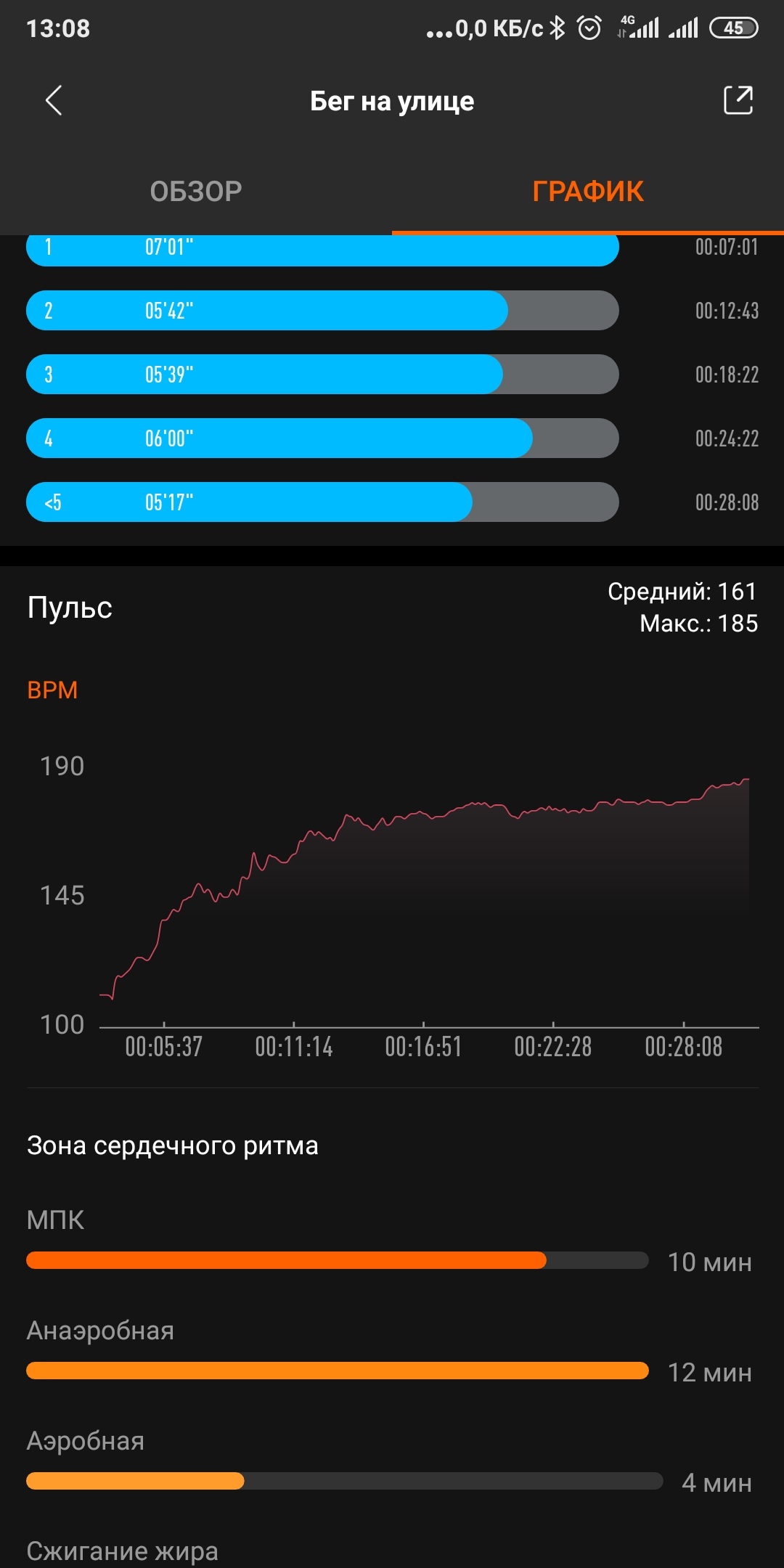Select the ГРАФИК tab

point(587,192)
